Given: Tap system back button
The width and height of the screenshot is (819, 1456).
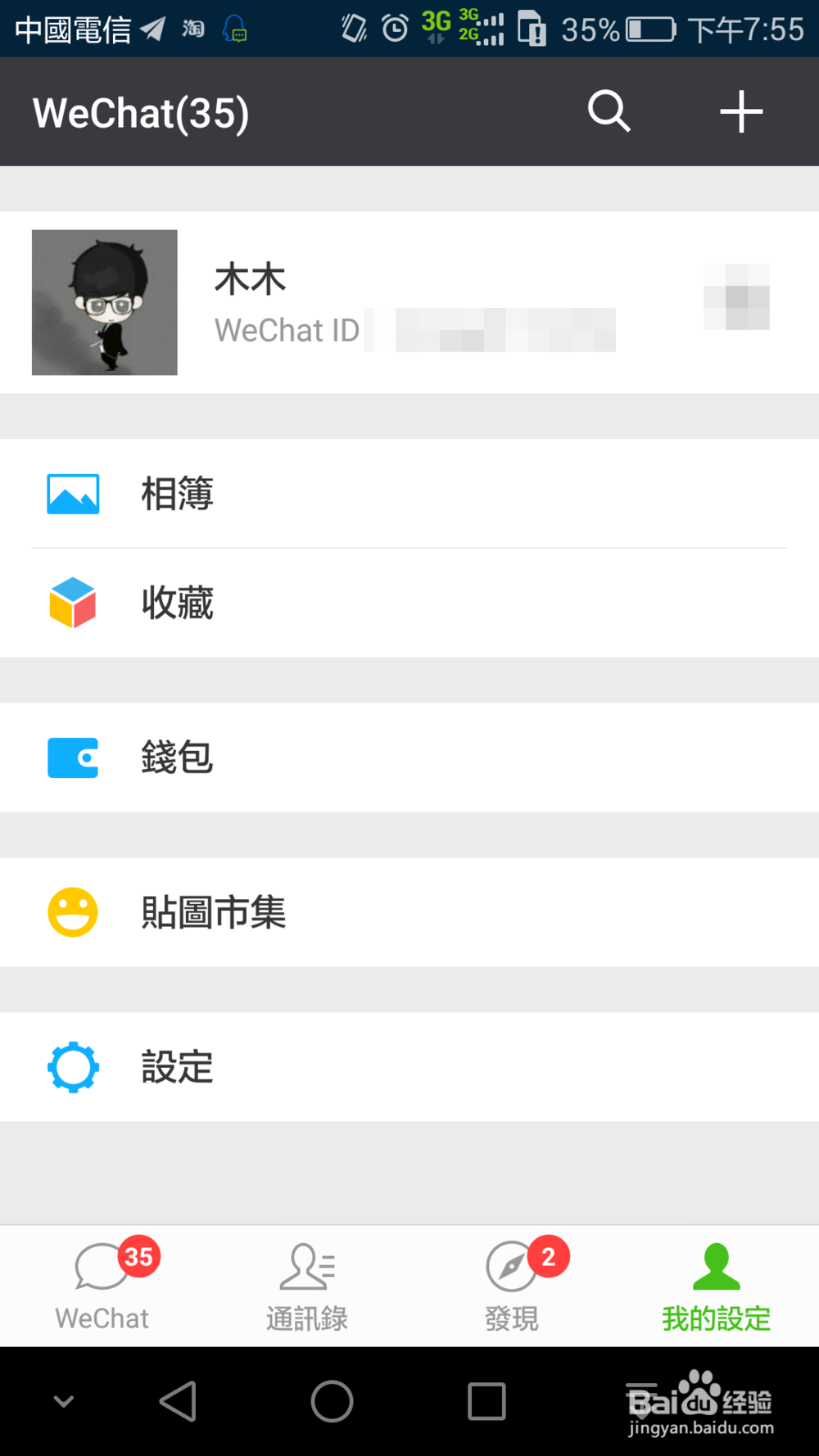Looking at the screenshot, I should click(x=178, y=1401).
